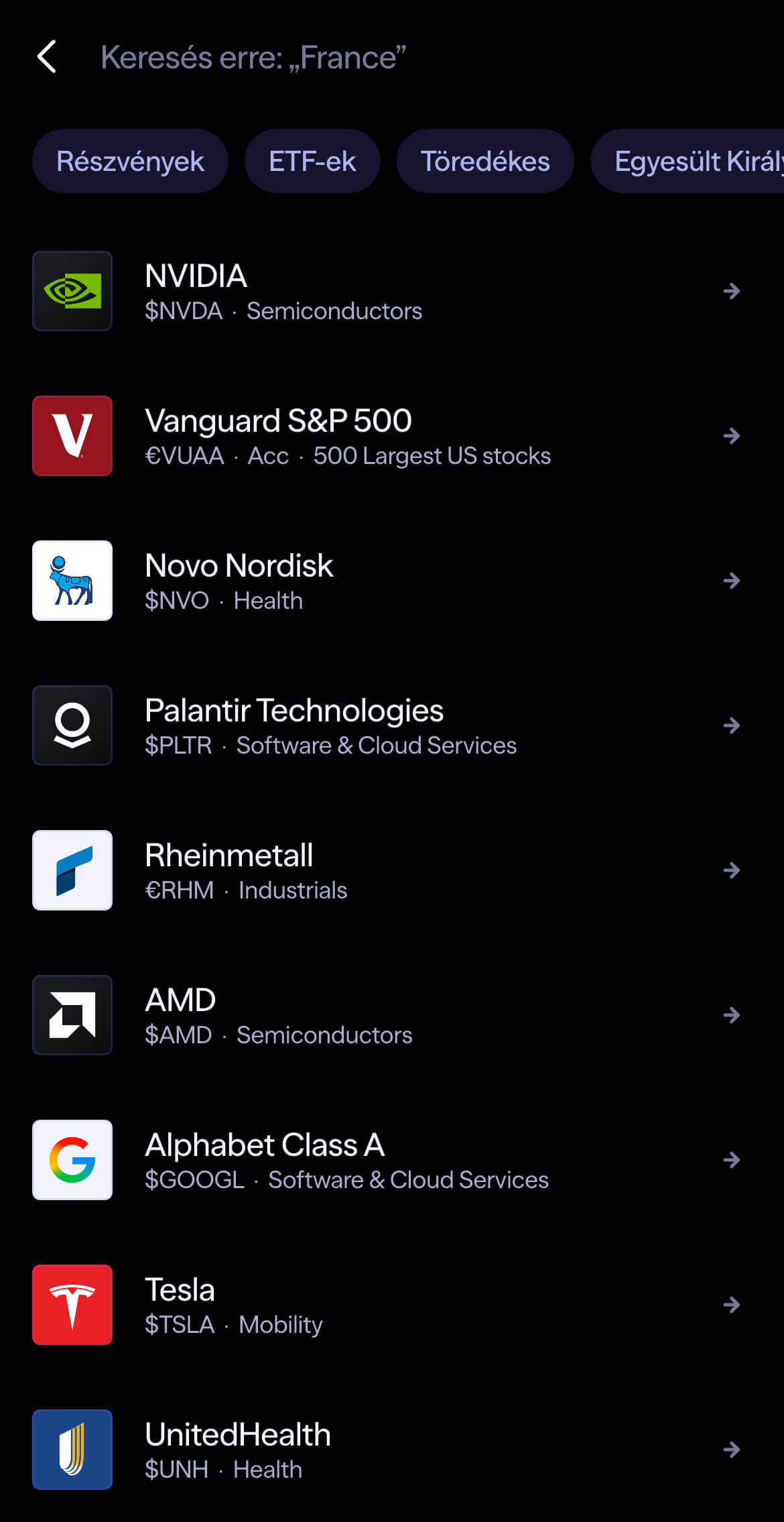
Task: Apply the Töredékes filter chip
Action: (x=485, y=161)
